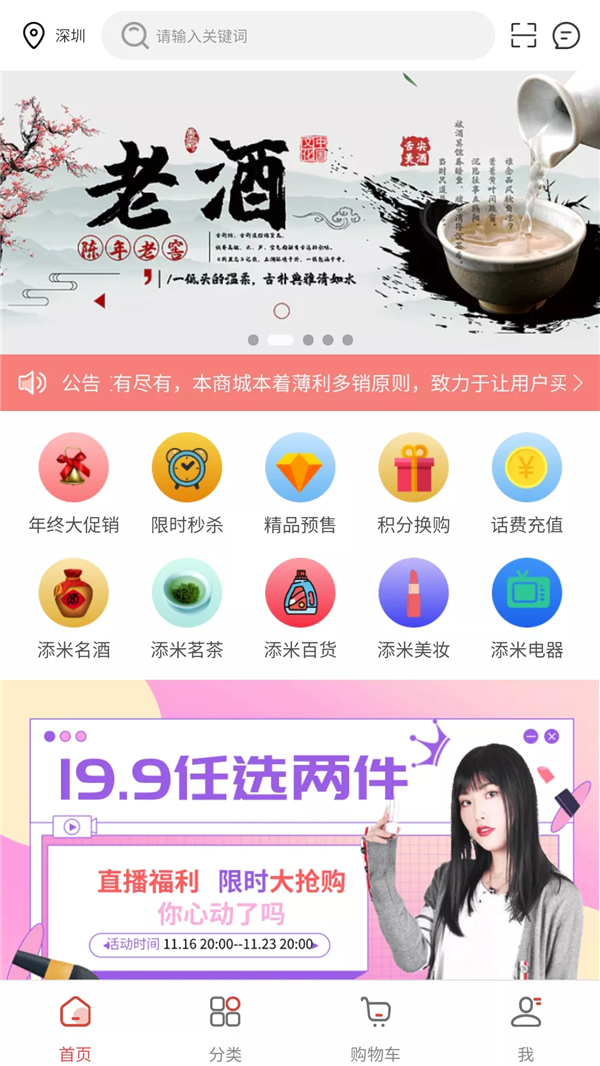Image resolution: width=600 pixels, height=1066 pixels.
Task: Open 添米百货 general goods
Action: click(300, 607)
